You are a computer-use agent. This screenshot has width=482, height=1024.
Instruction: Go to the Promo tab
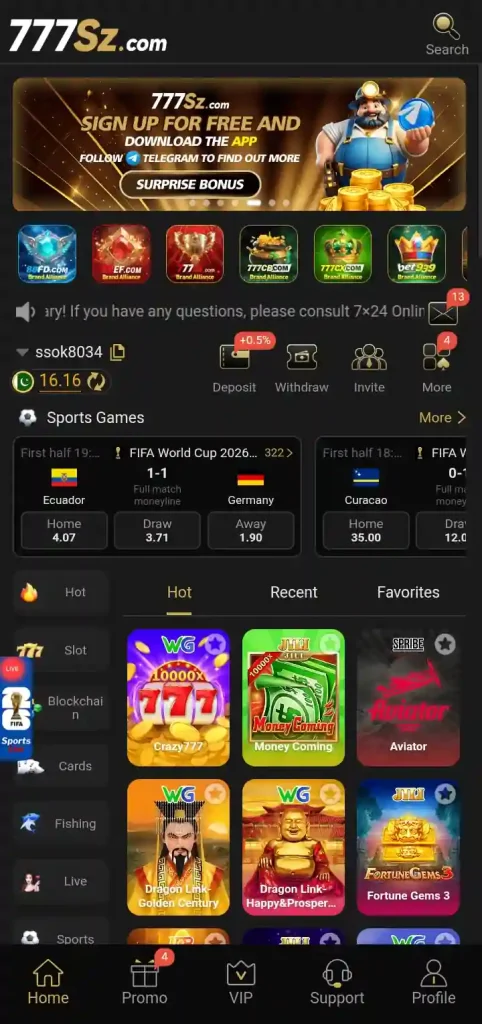144,981
